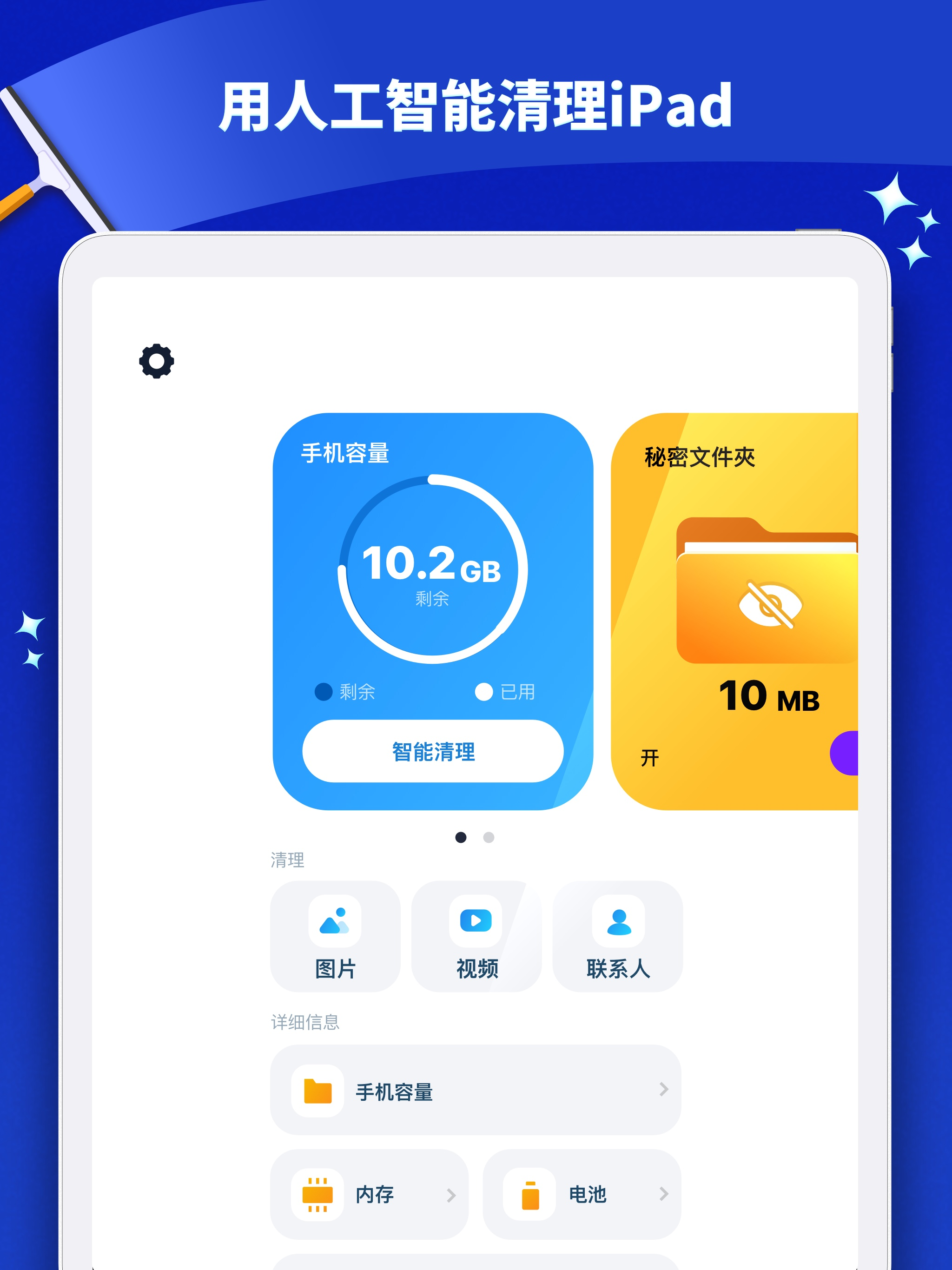The width and height of the screenshot is (952, 1270).
Task: Expand the 内存 row chevron
Action: pos(453,1195)
